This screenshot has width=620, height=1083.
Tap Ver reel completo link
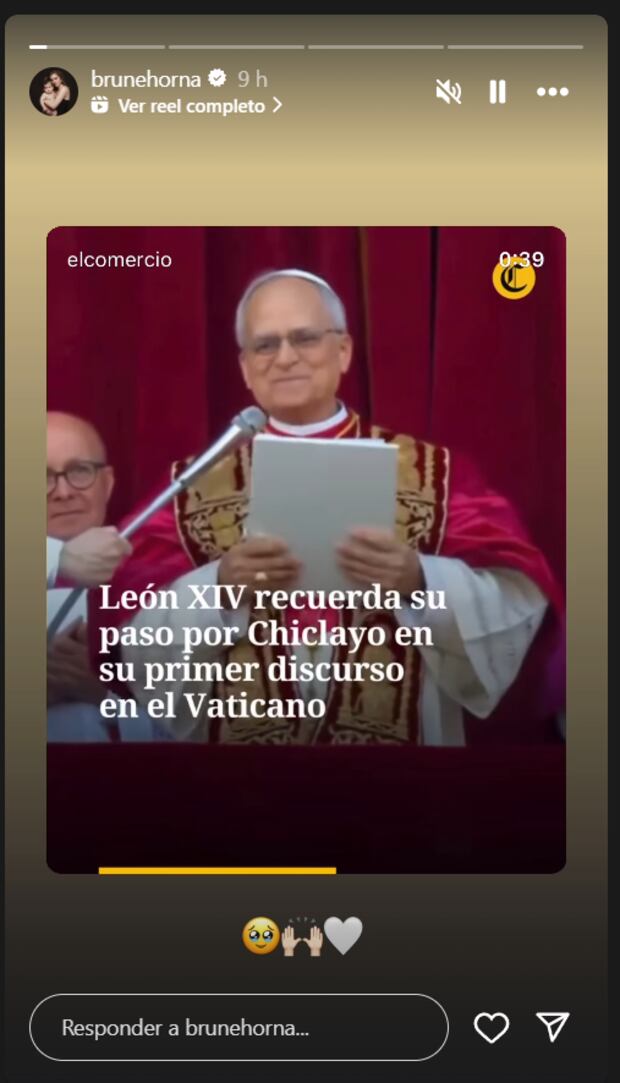tap(191, 106)
